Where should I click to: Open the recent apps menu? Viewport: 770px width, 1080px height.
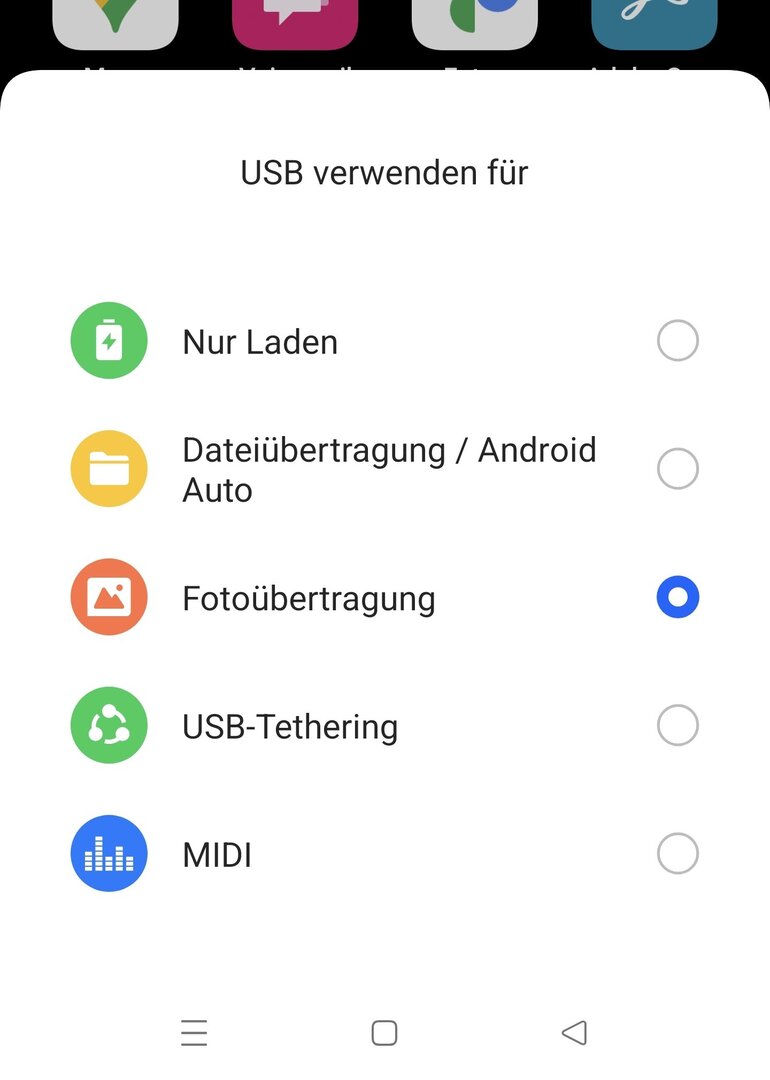[x=194, y=1032]
